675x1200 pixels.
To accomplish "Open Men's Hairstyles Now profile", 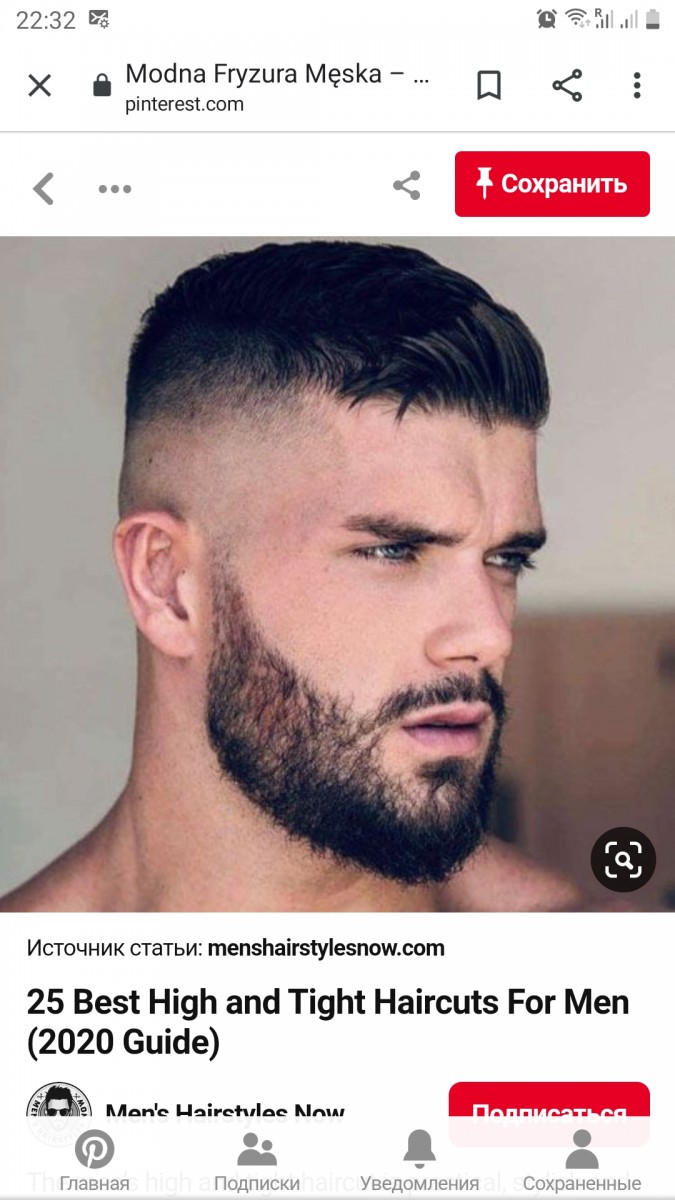I will click(224, 1110).
